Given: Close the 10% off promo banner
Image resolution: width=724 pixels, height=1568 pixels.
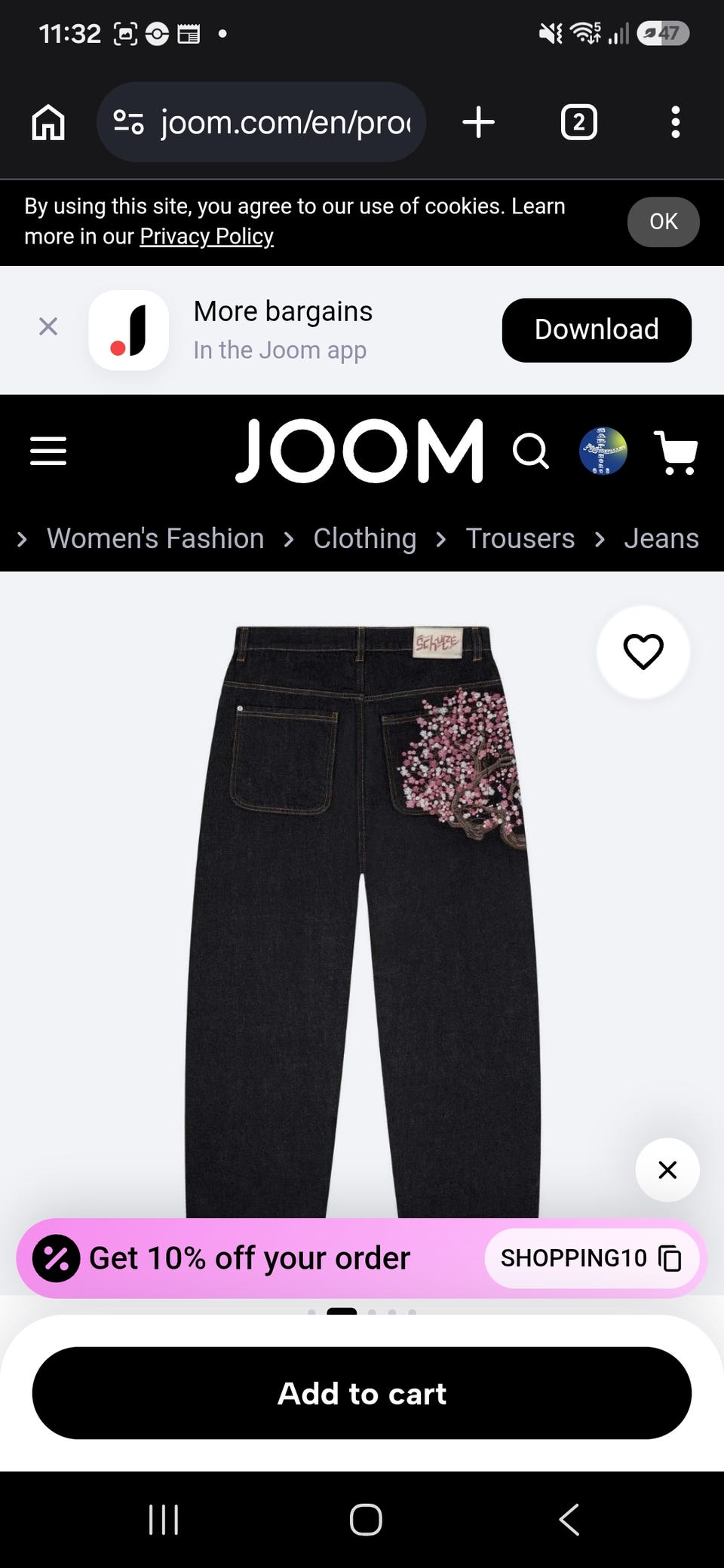Looking at the screenshot, I should pyautogui.click(x=667, y=1170).
